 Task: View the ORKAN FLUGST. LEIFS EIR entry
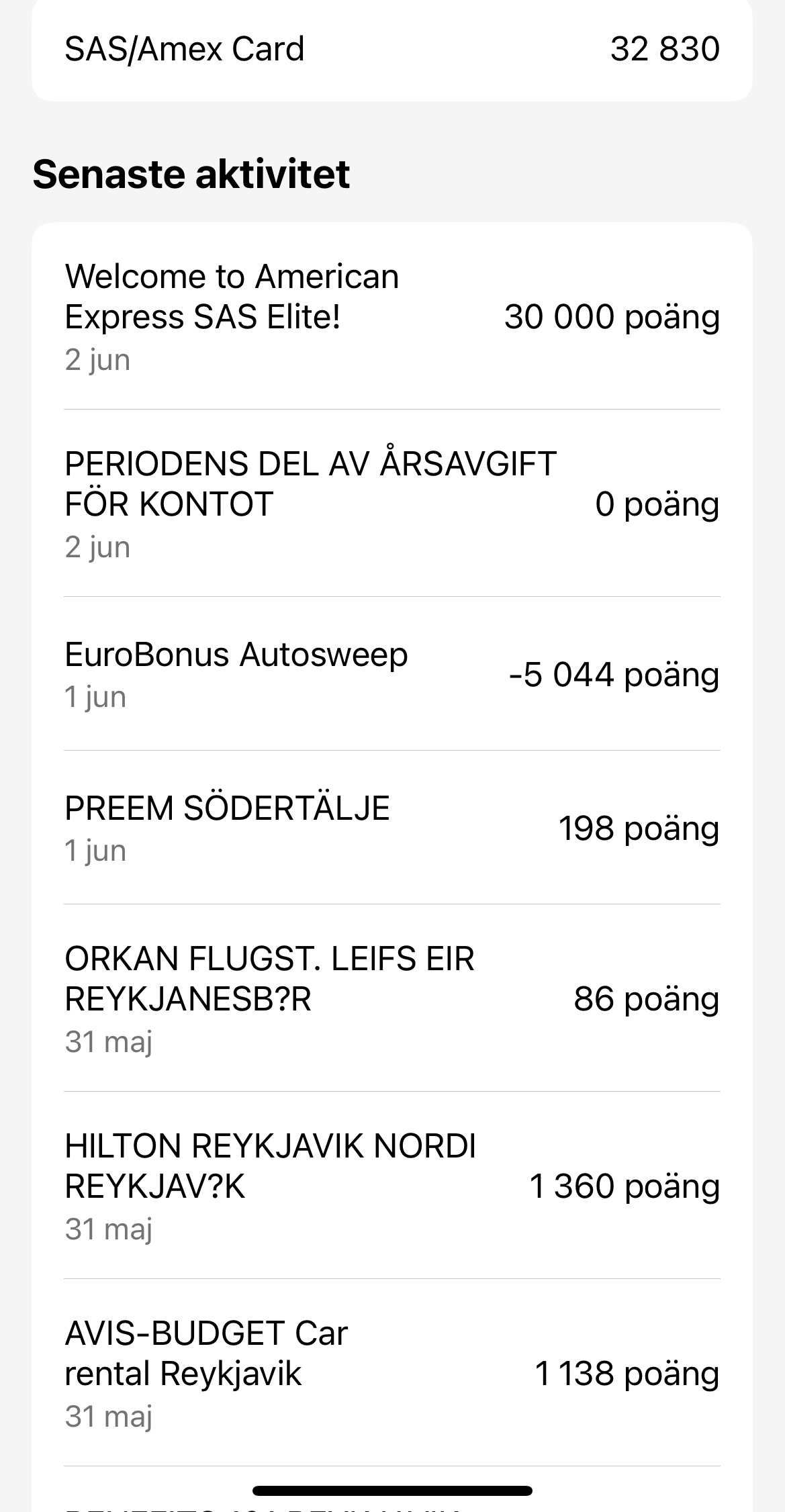pyautogui.click(x=391, y=998)
